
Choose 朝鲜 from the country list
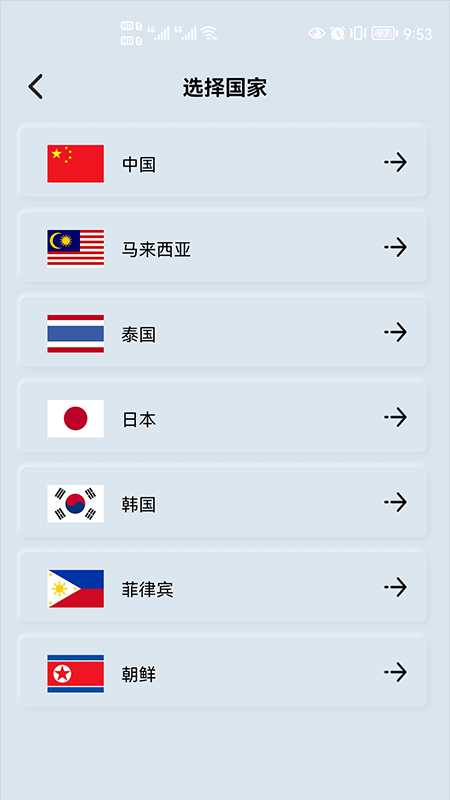coord(223,672)
